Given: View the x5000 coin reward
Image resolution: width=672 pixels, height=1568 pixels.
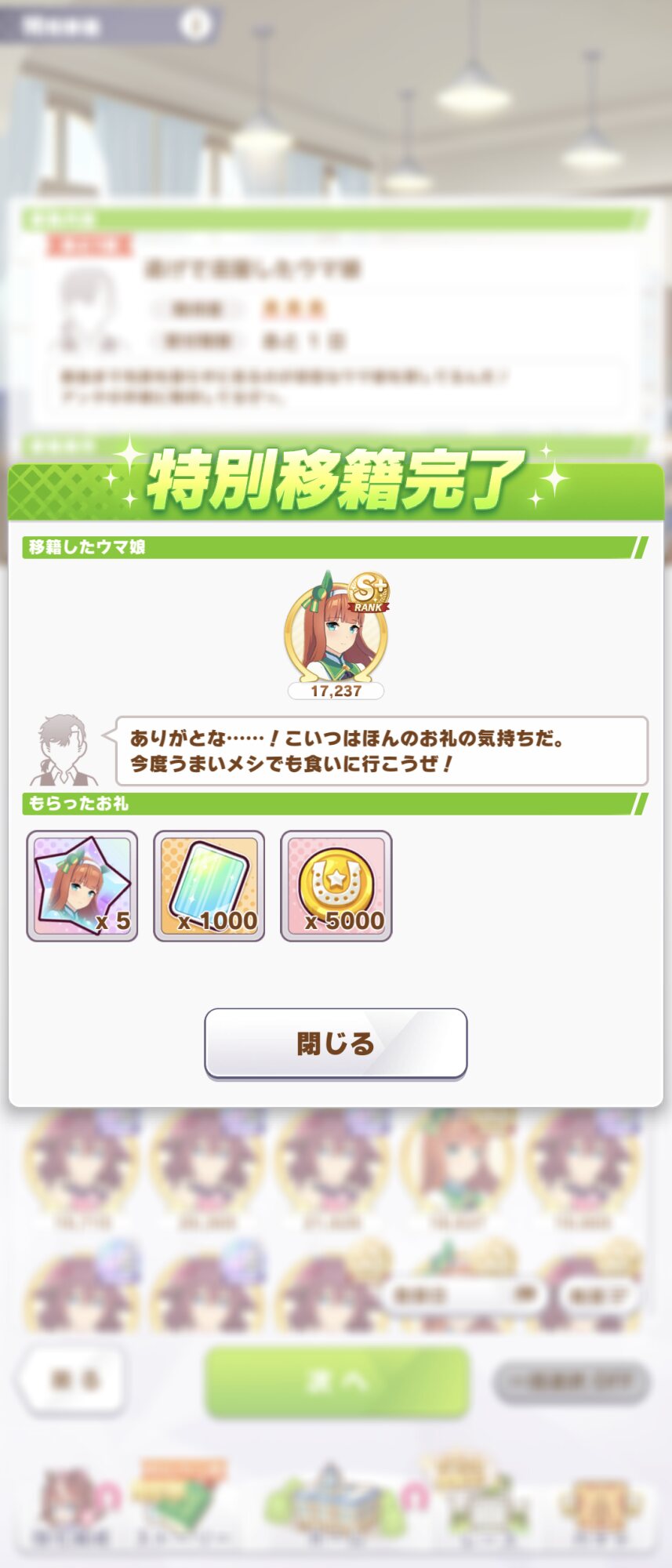Looking at the screenshot, I should tap(336, 886).
